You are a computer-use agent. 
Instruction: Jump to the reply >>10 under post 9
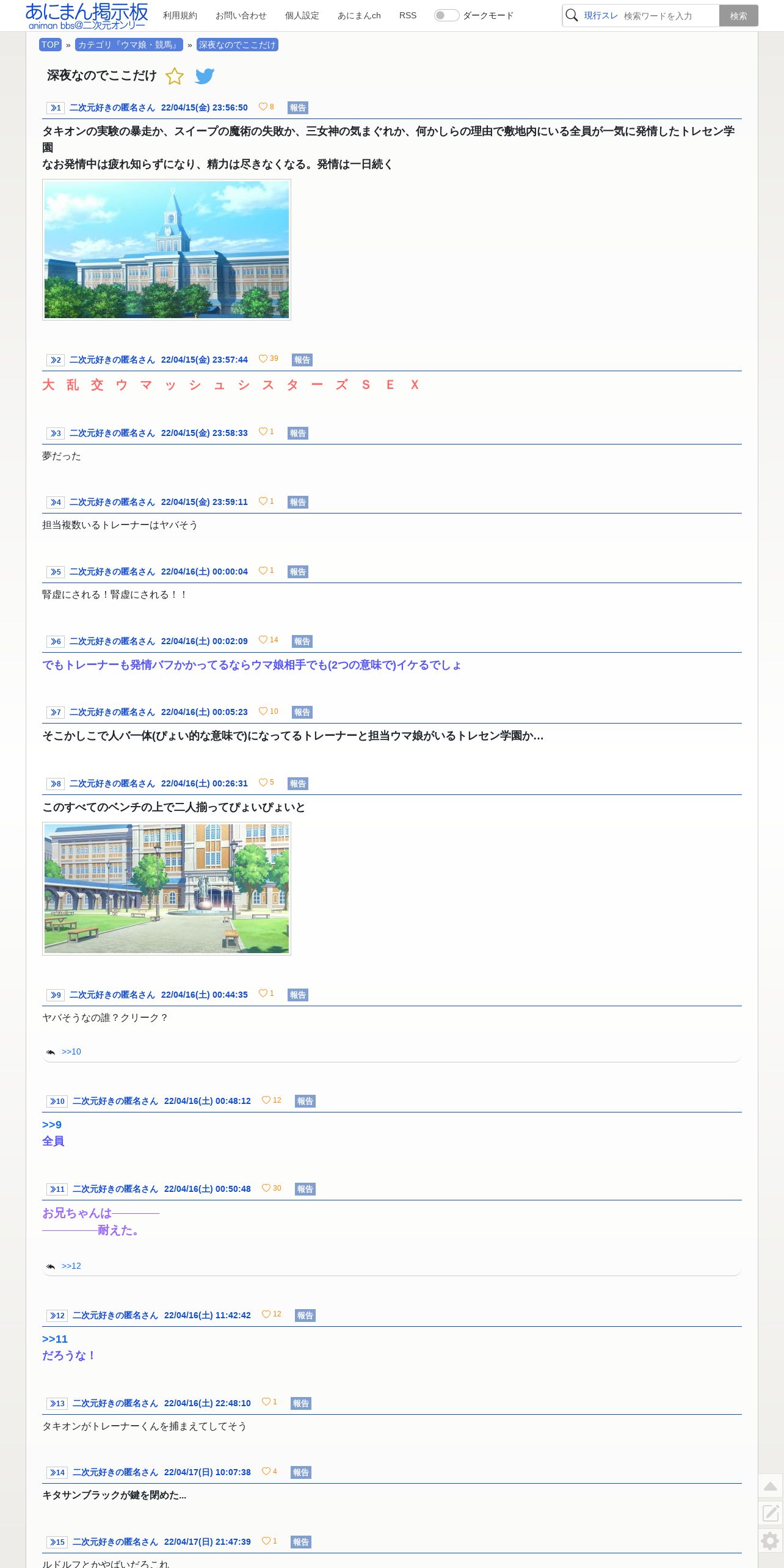pyautogui.click(x=71, y=1051)
